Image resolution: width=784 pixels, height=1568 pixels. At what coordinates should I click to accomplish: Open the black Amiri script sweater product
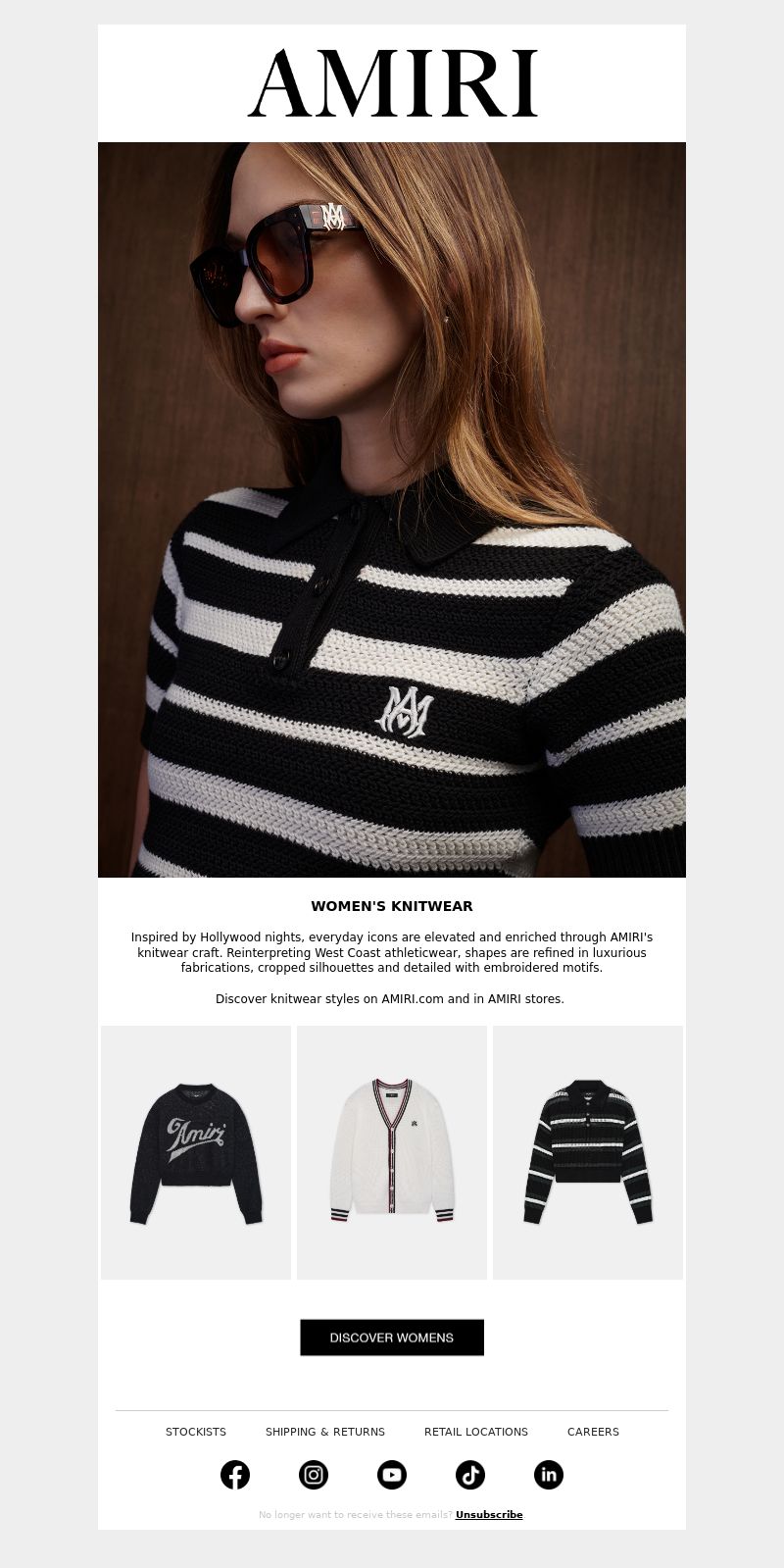pyautogui.click(x=196, y=1152)
